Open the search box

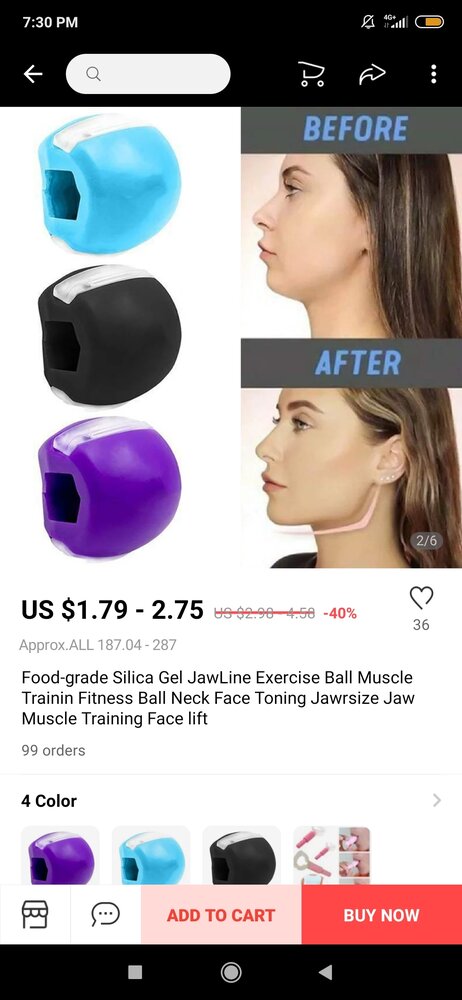click(x=148, y=74)
